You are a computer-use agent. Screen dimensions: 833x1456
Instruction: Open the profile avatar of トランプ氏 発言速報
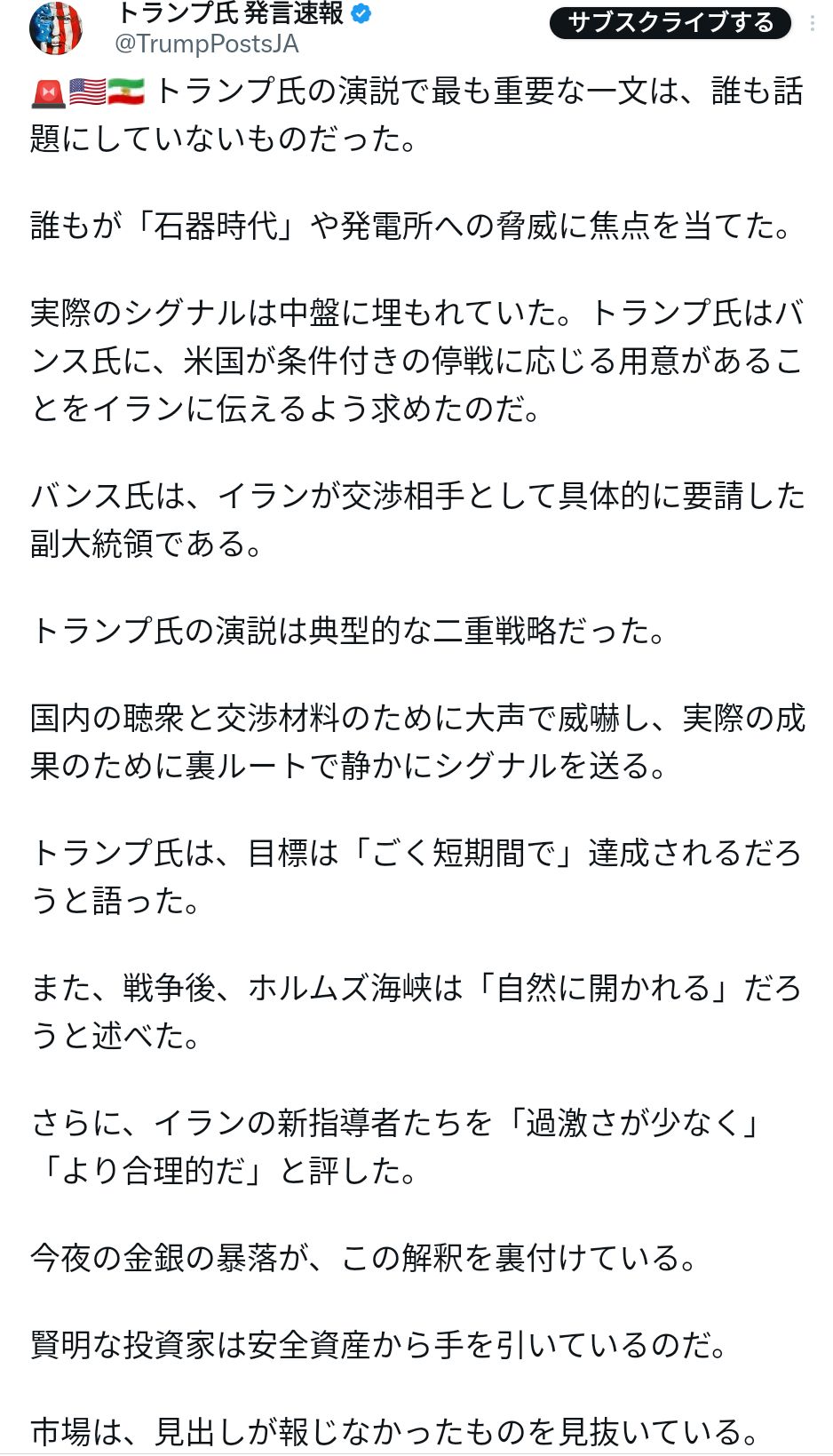56,27
